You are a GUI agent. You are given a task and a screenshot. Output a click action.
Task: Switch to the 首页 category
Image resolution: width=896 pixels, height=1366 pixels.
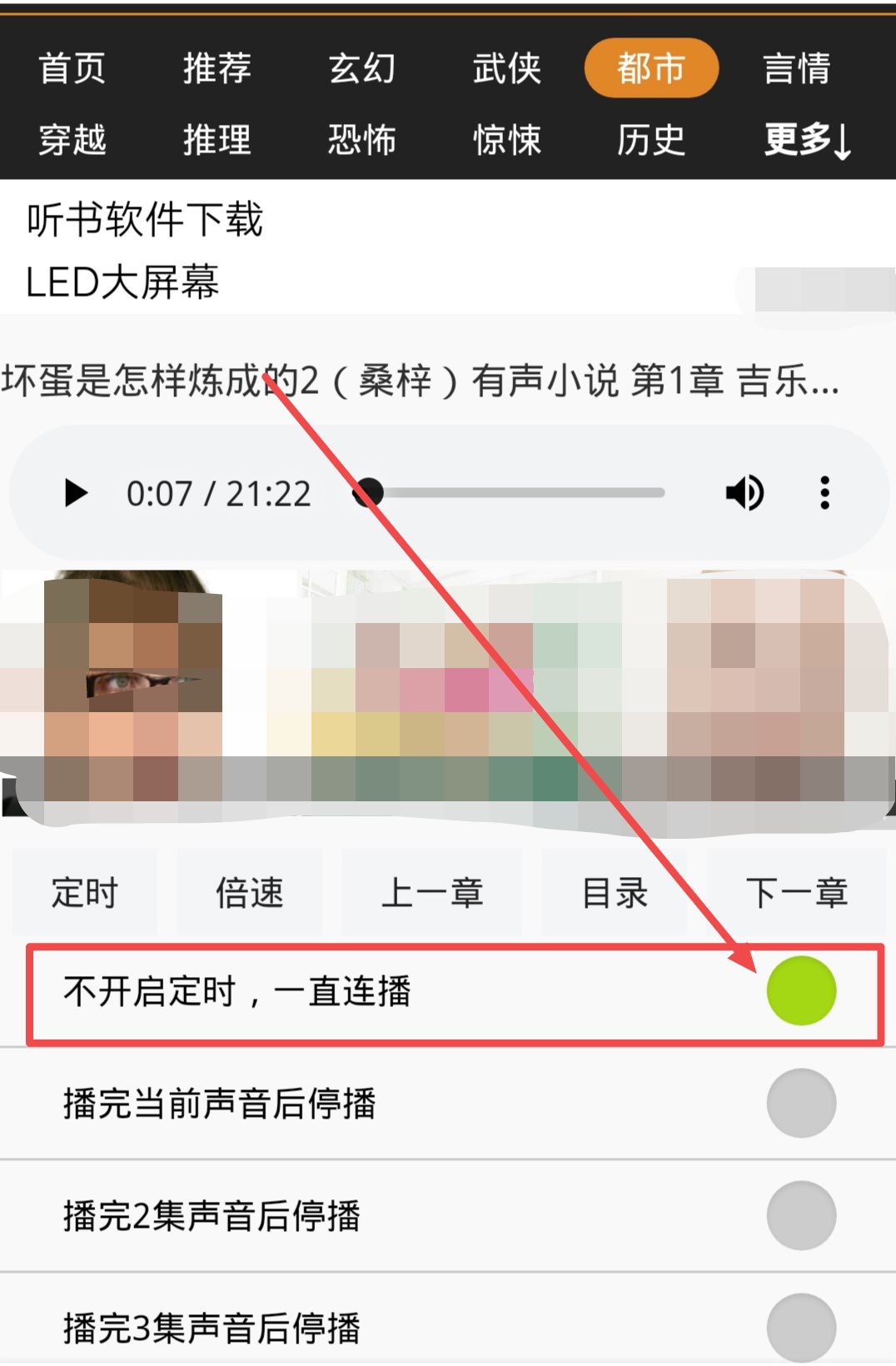click(x=72, y=68)
